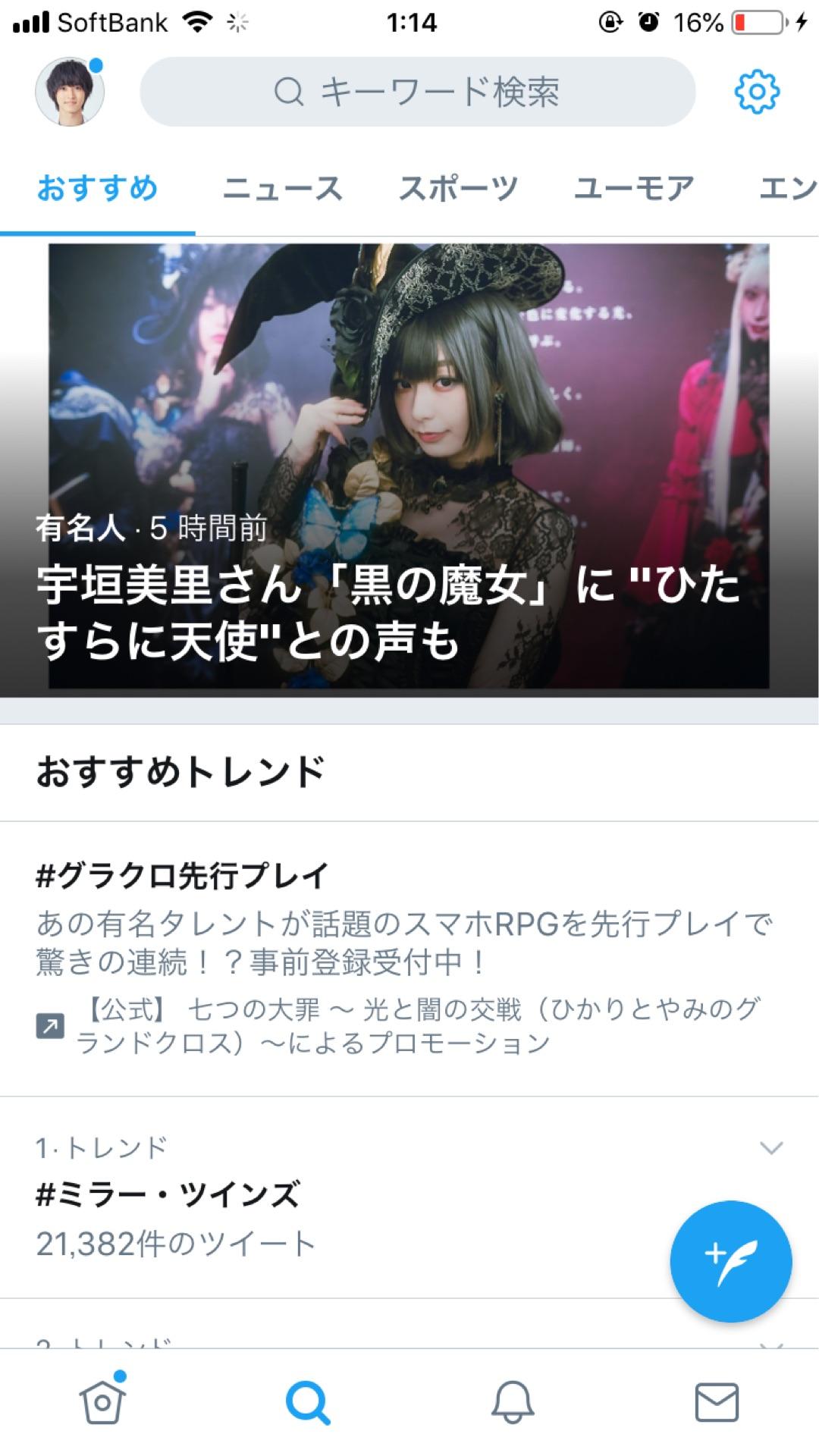Switch to the ニュース tab
The width and height of the screenshot is (819, 1456).
[282, 189]
